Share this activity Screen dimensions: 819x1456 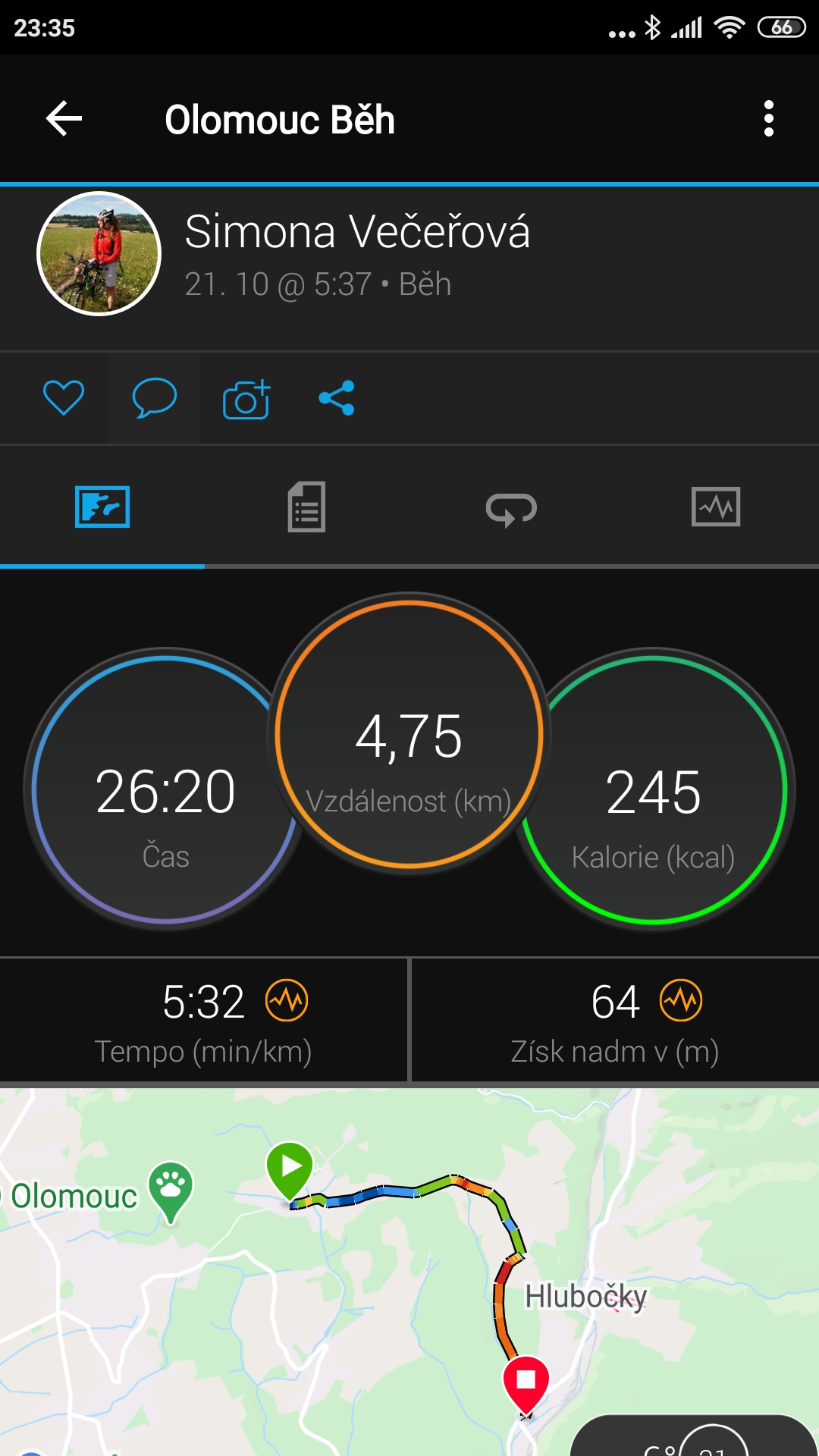(337, 398)
